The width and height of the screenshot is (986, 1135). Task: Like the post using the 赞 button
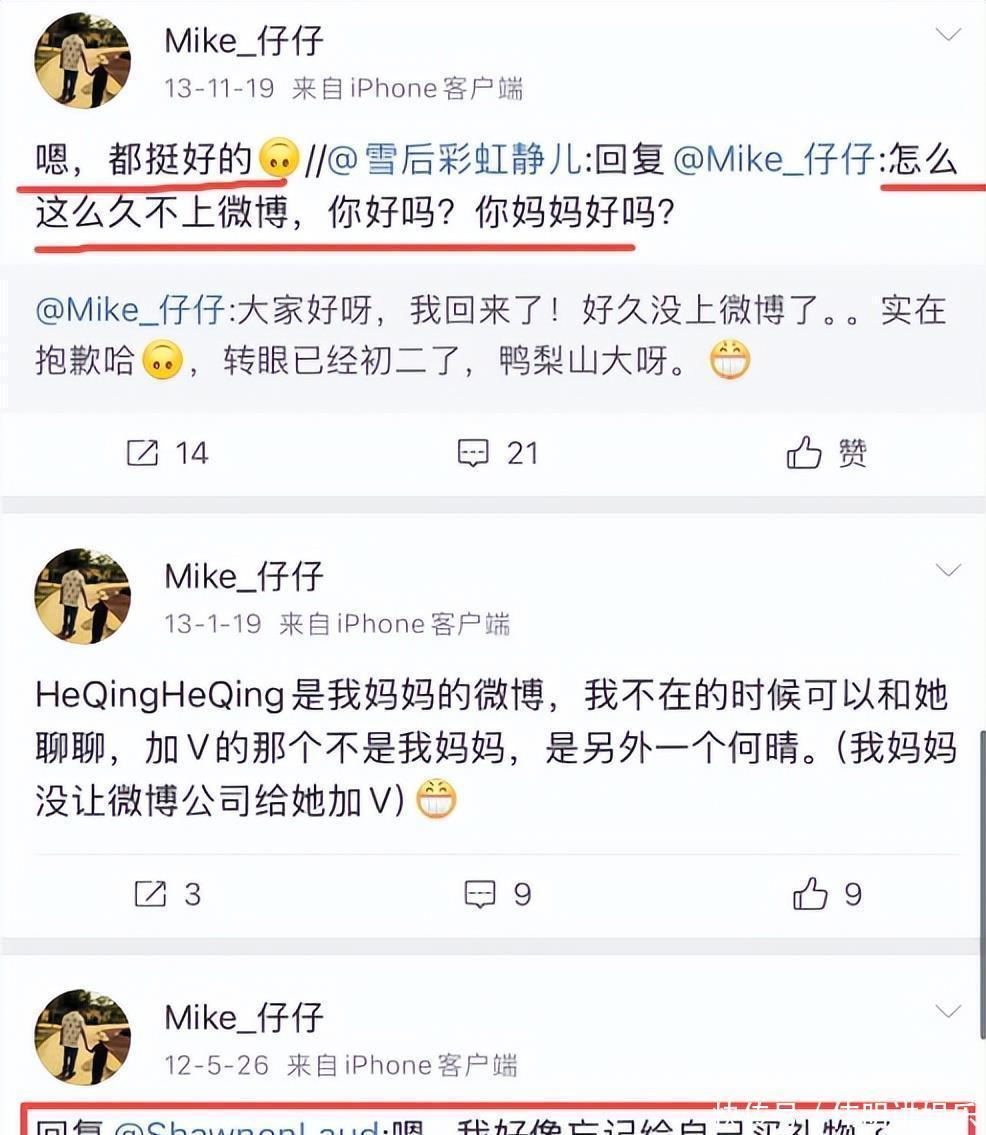(826, 453)
